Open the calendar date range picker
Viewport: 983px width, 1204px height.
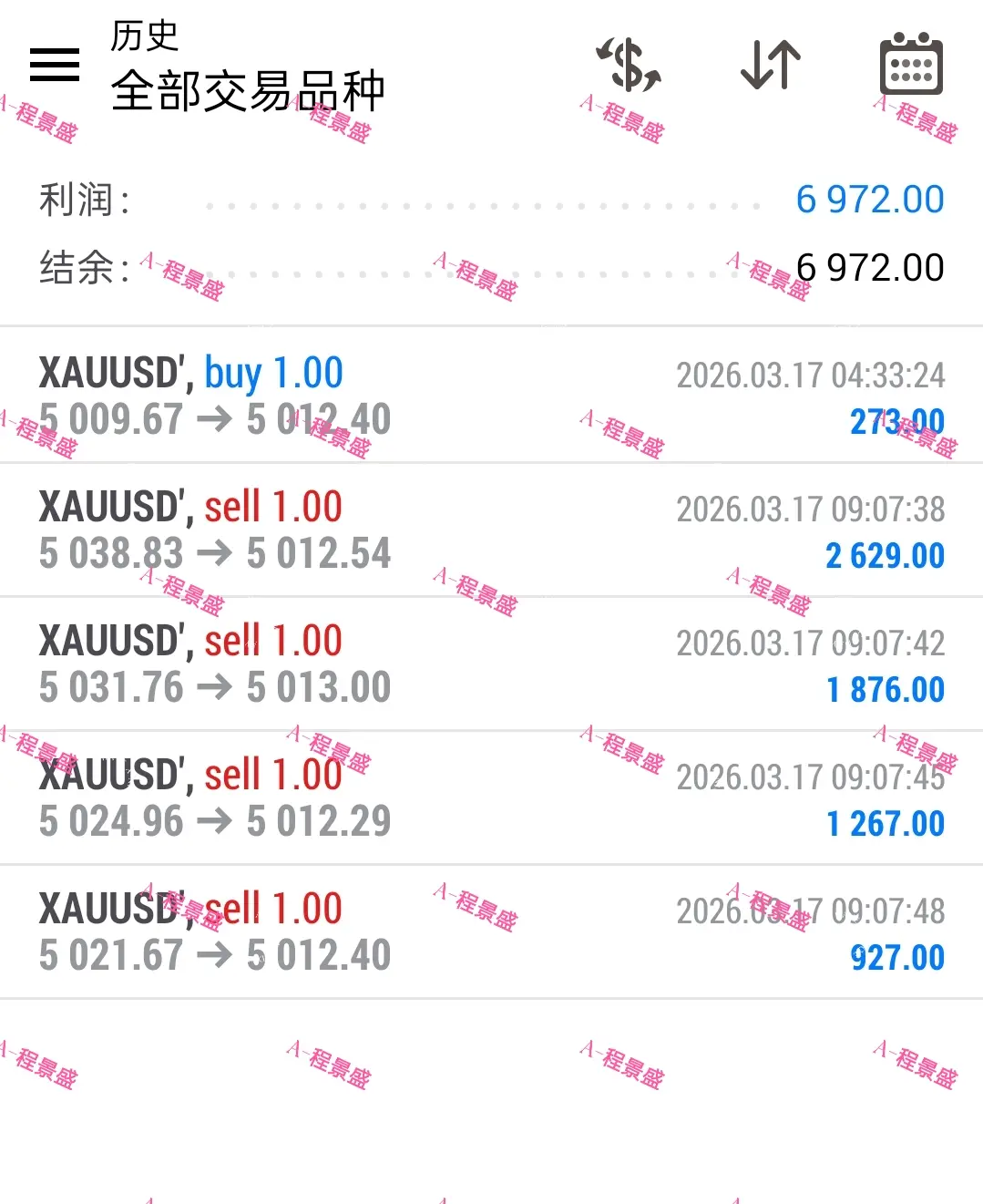coord(911,64)
